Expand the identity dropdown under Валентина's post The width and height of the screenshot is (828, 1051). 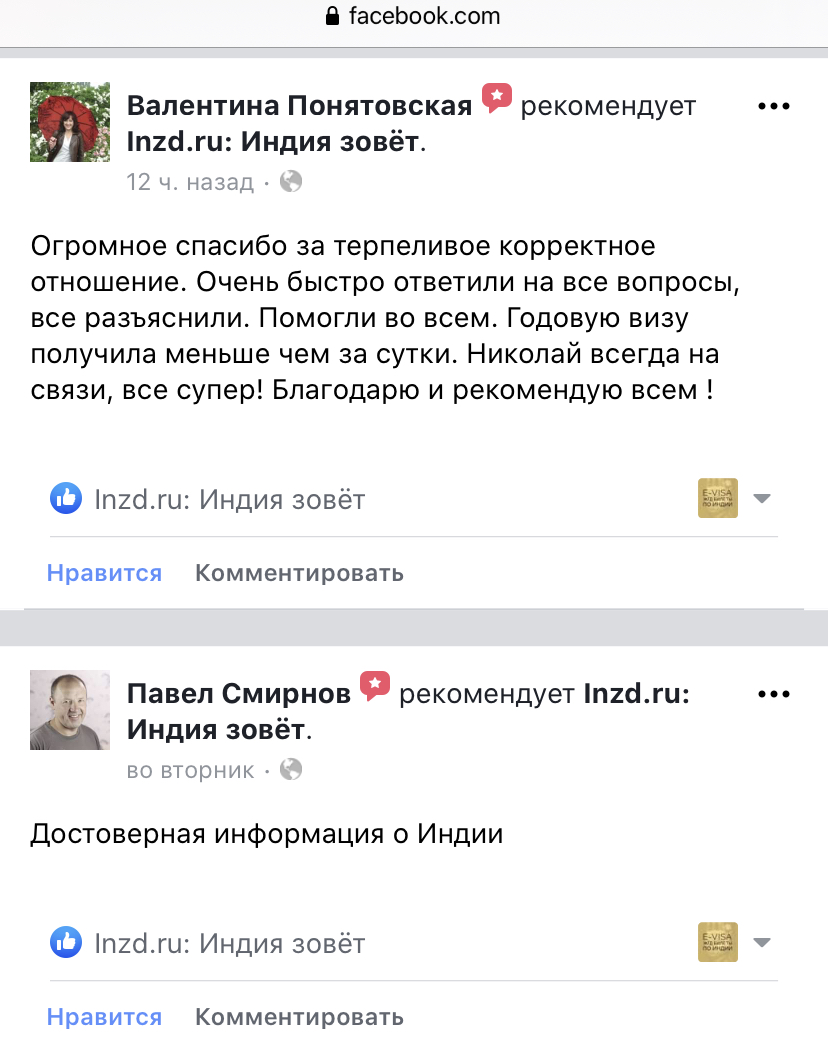point(761,498)
